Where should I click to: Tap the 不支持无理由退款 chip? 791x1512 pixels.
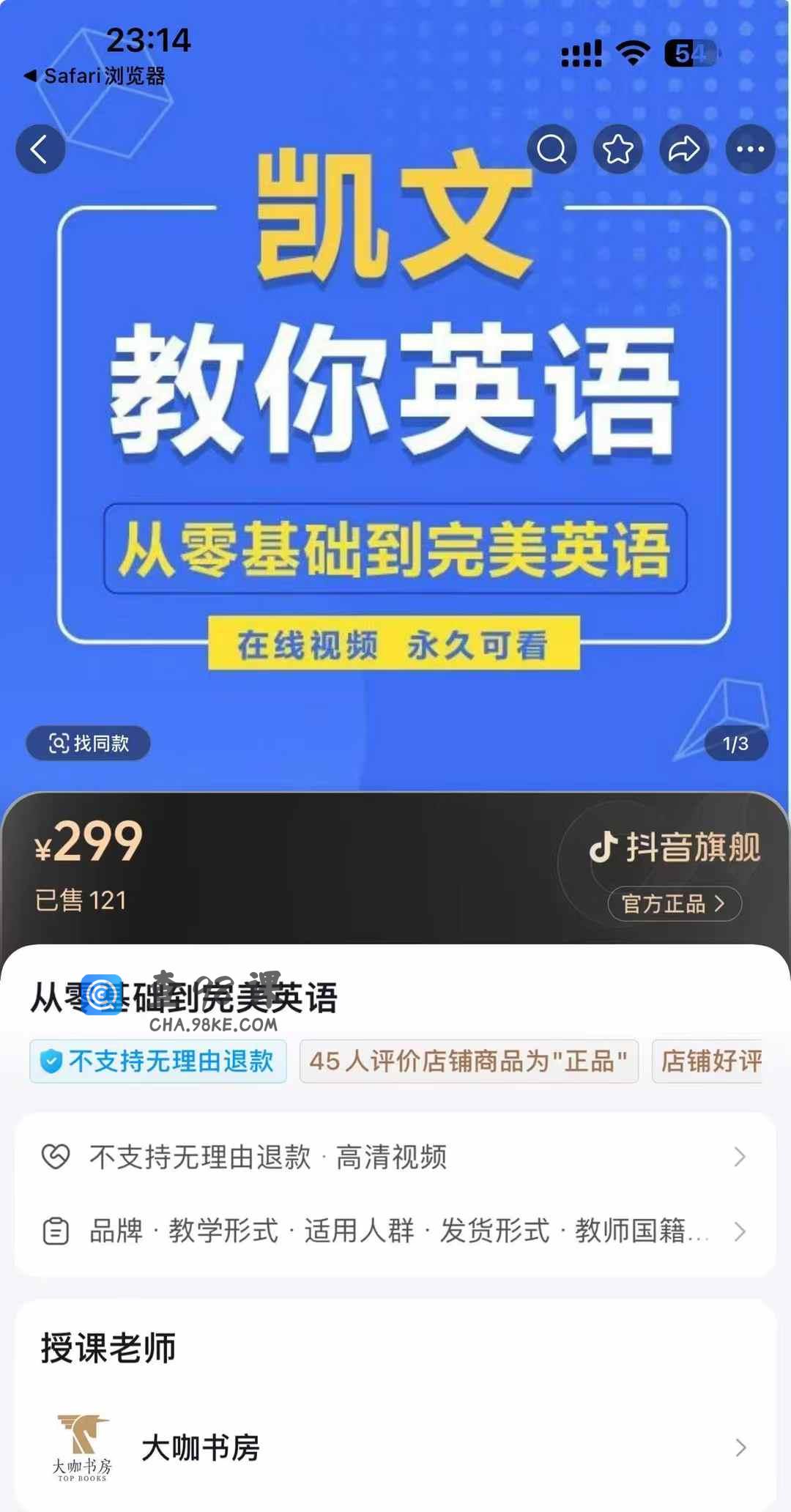pos(158,1061)
